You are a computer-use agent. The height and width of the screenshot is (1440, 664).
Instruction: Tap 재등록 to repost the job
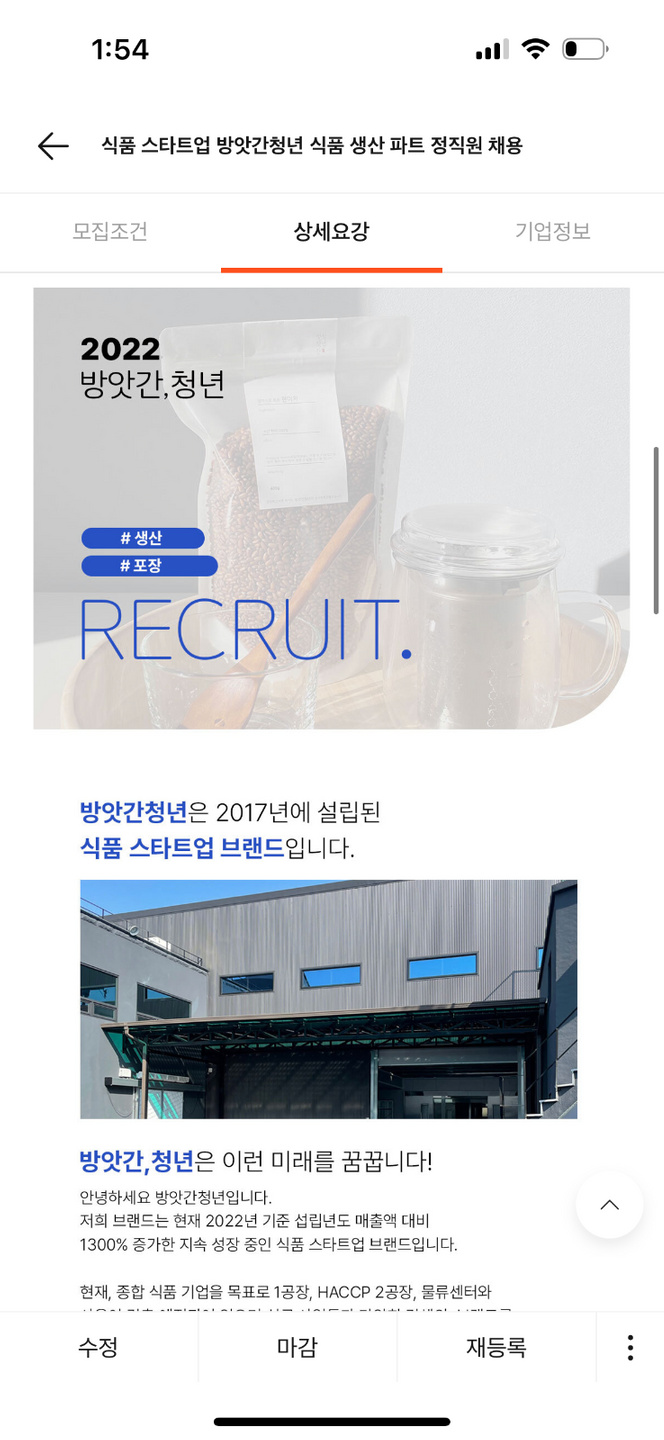click(x=496, y=1347)
